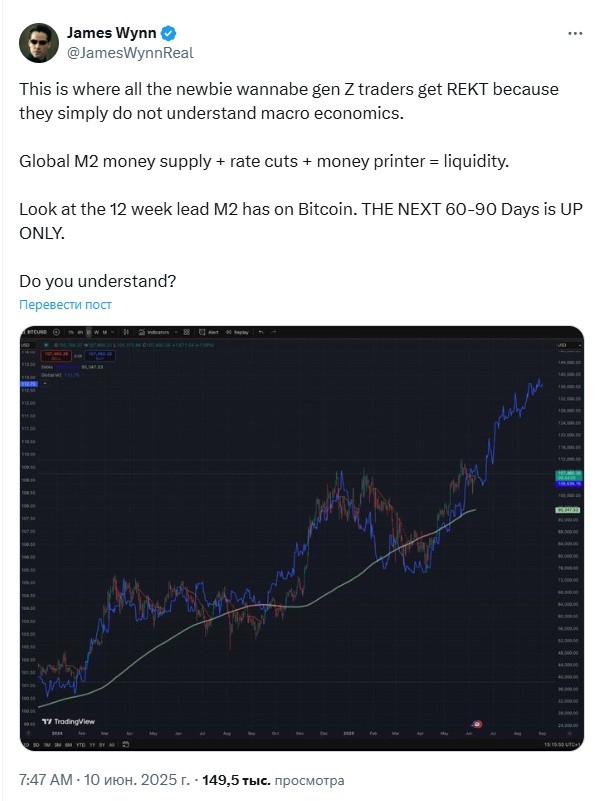
Task: Open the post timestamp 7:47 AM link
Action: 46,779
